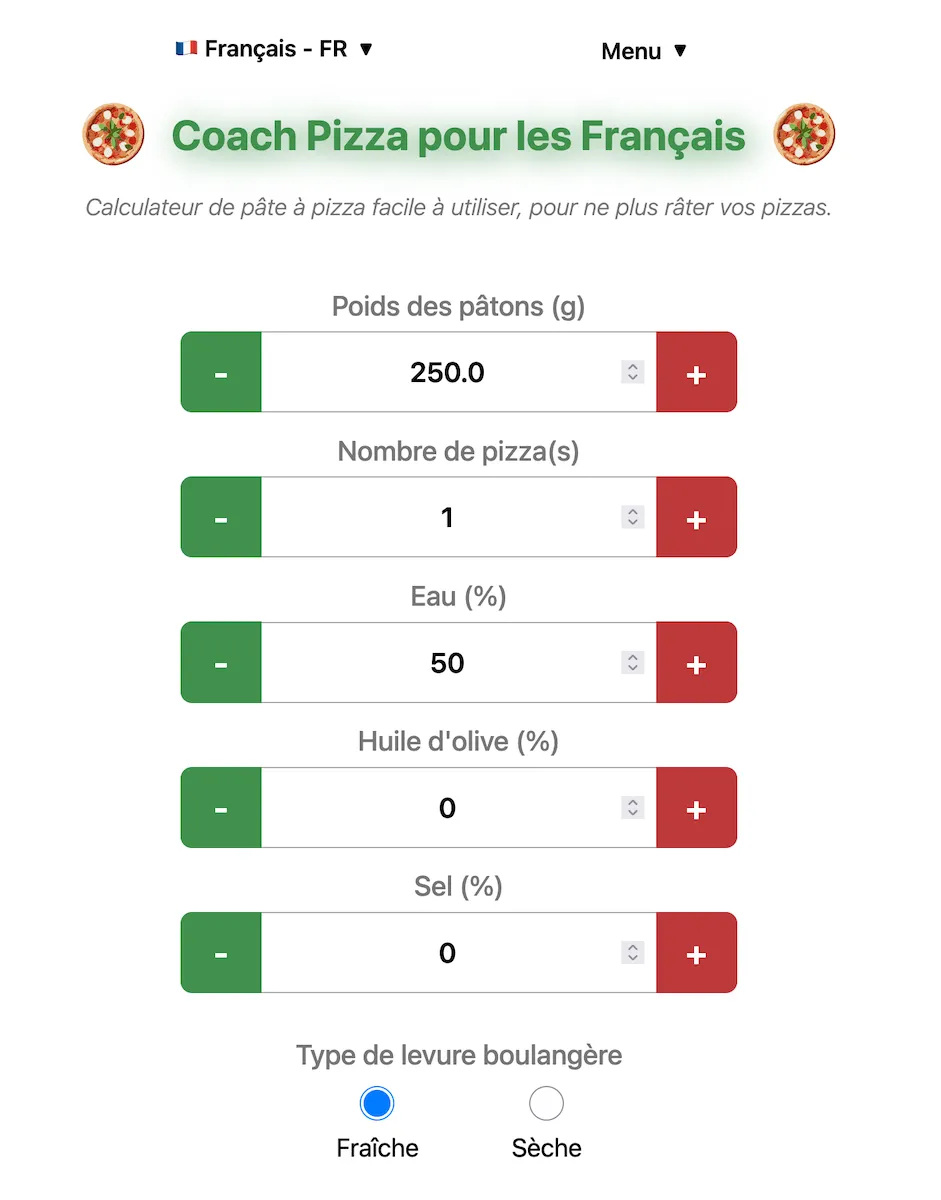
Task: Focus the Sel (%) input field
Action: point(447,953)
